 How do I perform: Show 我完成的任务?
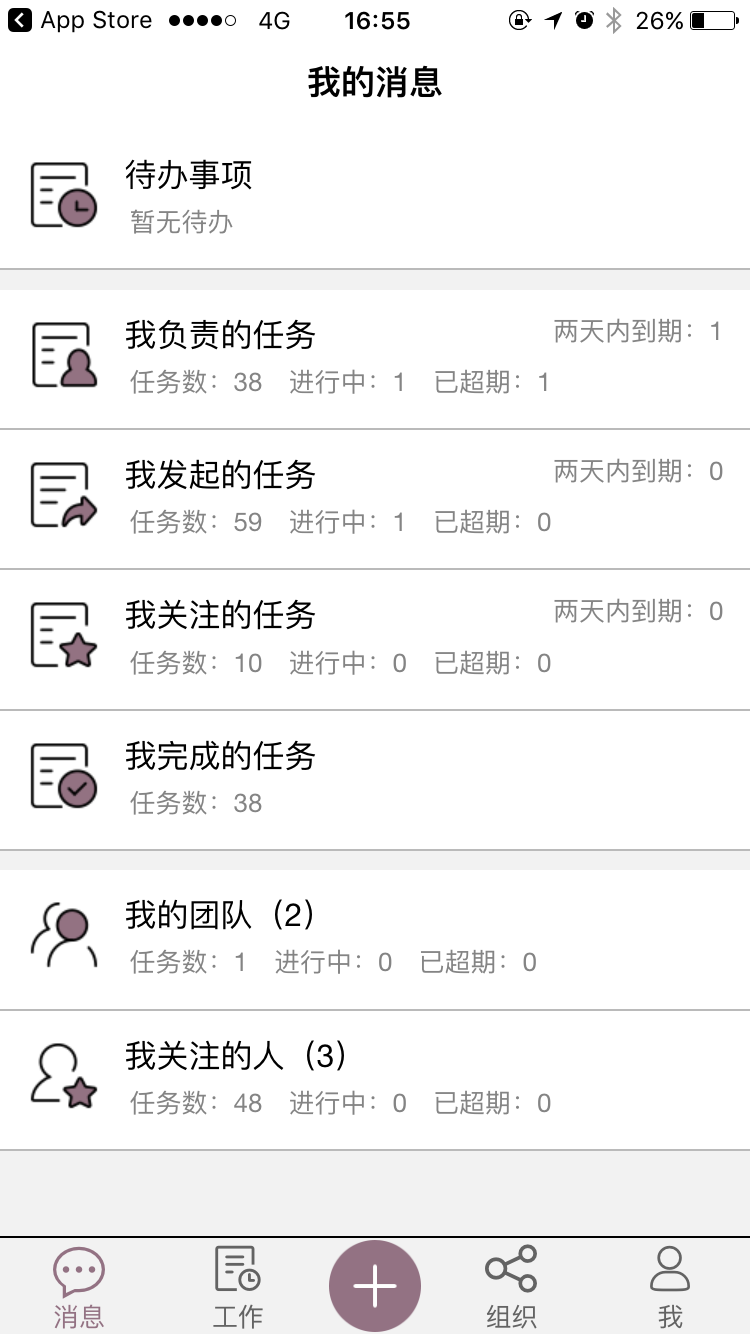375,778
